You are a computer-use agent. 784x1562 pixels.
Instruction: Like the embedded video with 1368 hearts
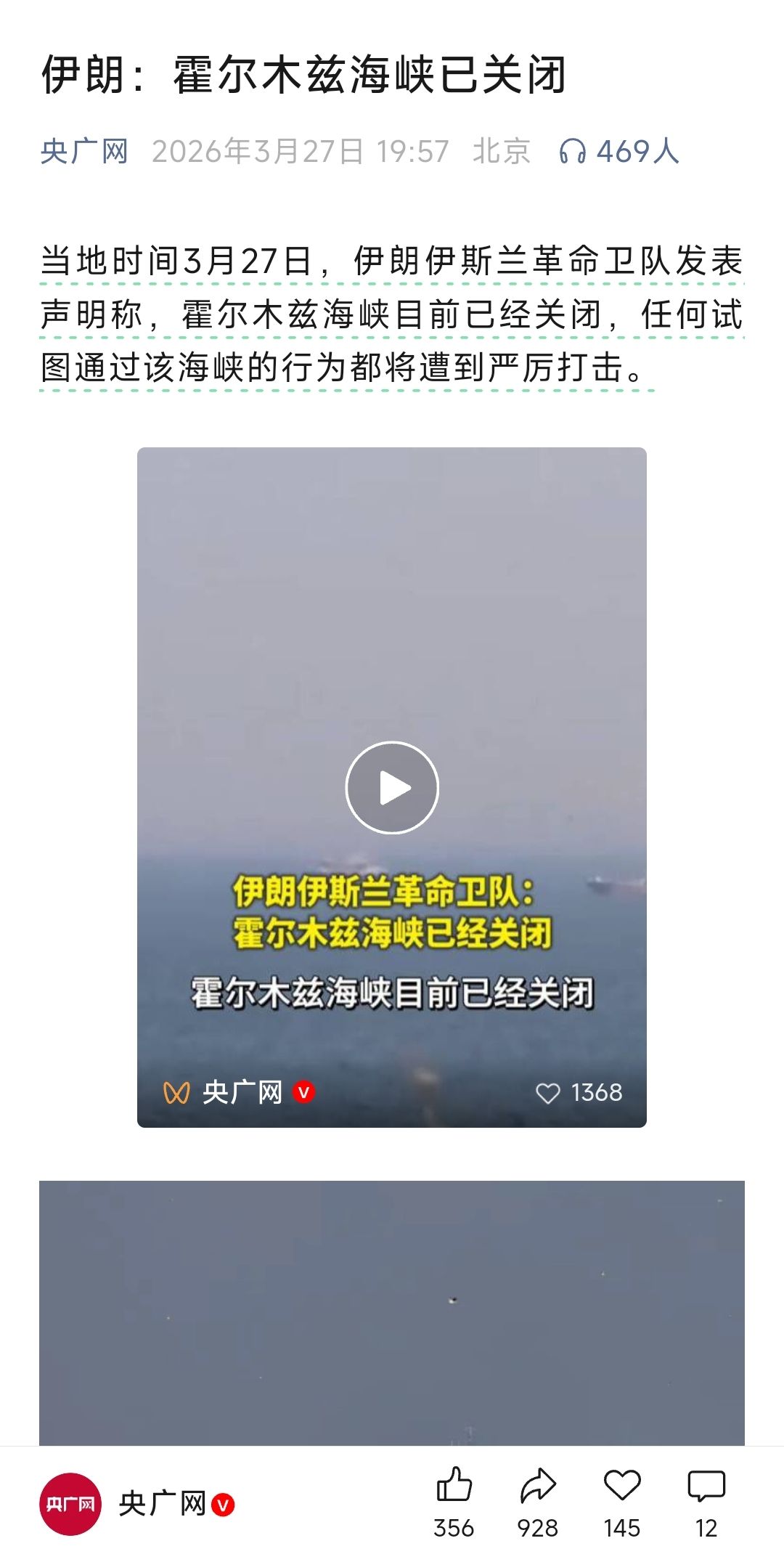(549, 1093)
